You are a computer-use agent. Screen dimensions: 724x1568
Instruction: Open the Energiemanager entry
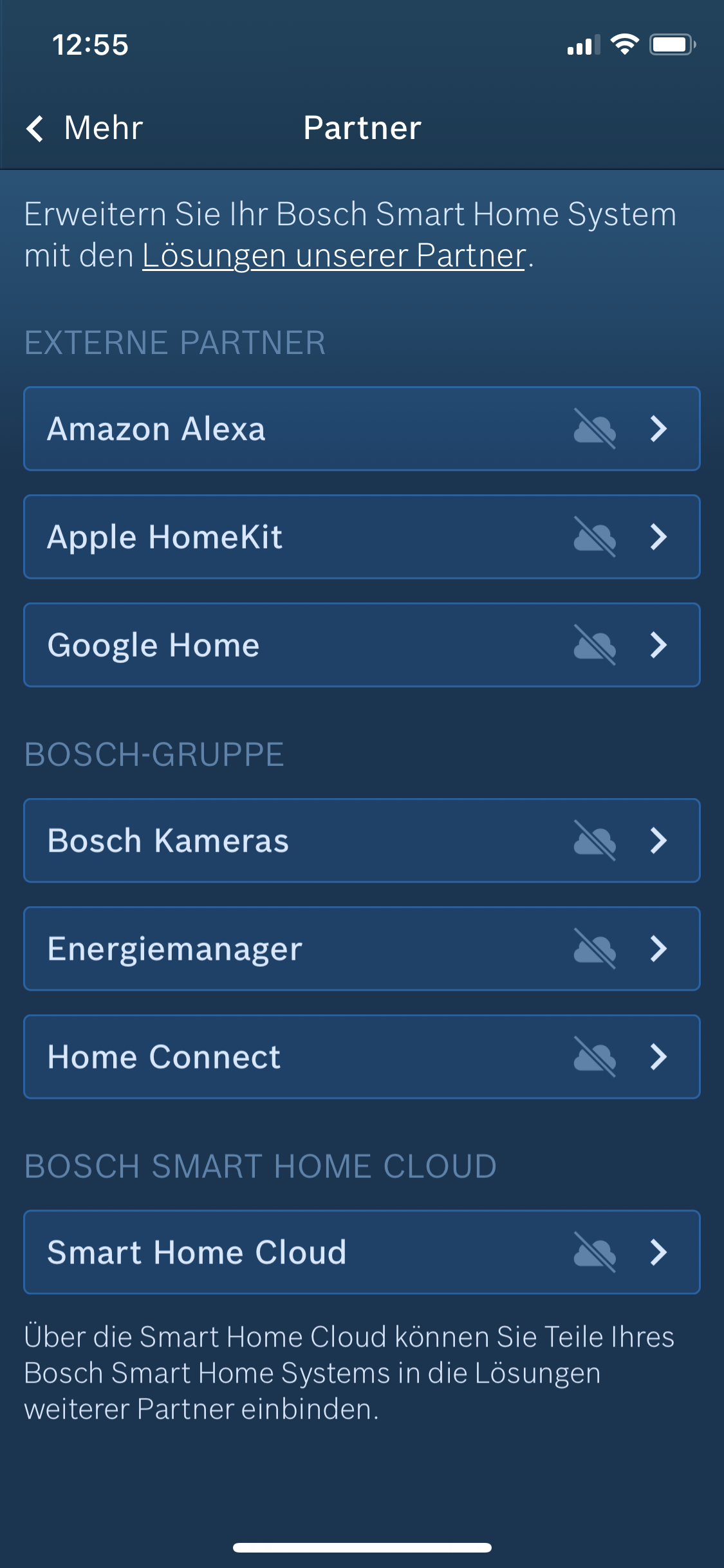[x=362, y=949]
